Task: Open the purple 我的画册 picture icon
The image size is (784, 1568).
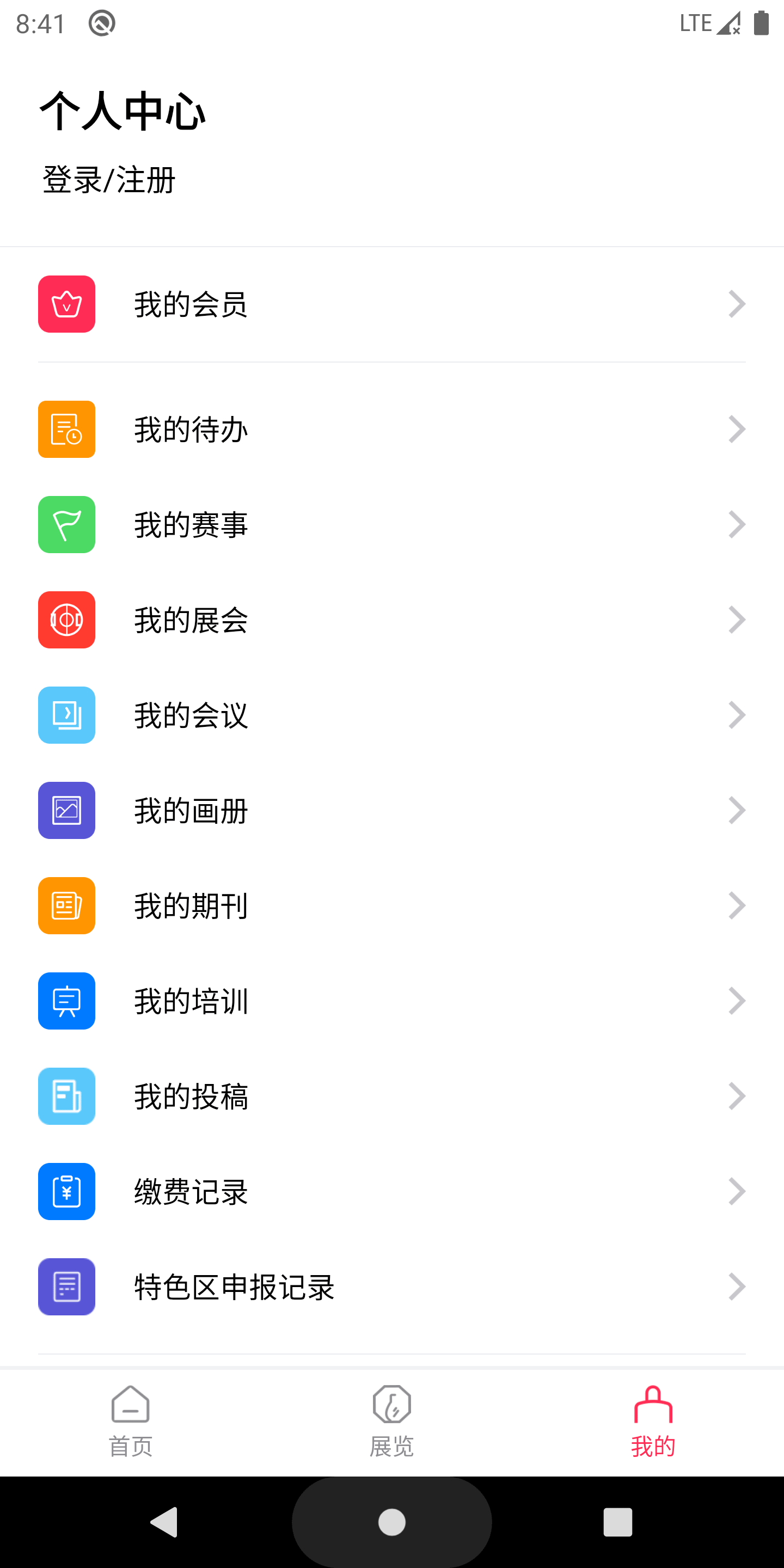Action: (x=66, y=810)
